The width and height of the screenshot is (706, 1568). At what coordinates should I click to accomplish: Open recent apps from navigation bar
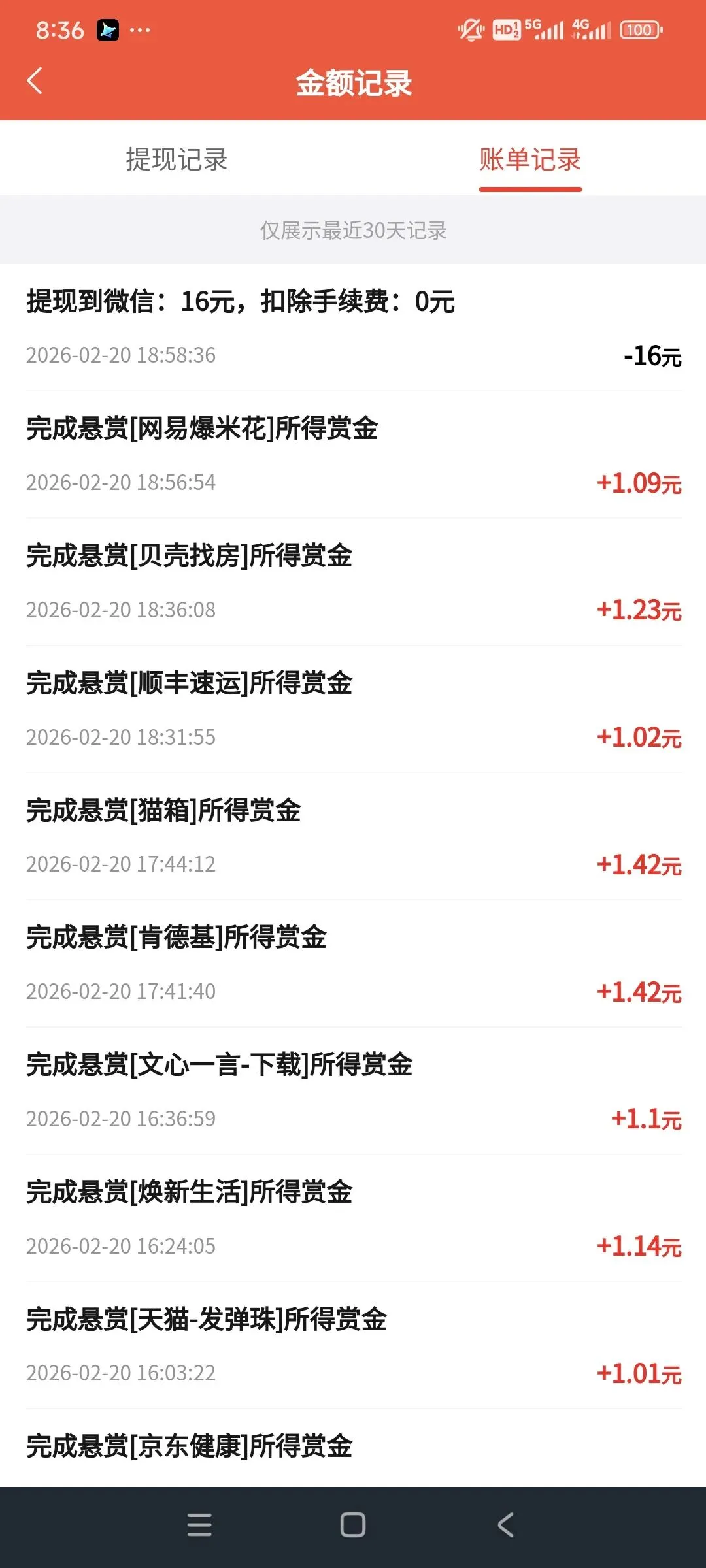pyautogui.click(x=199, y=1525)
